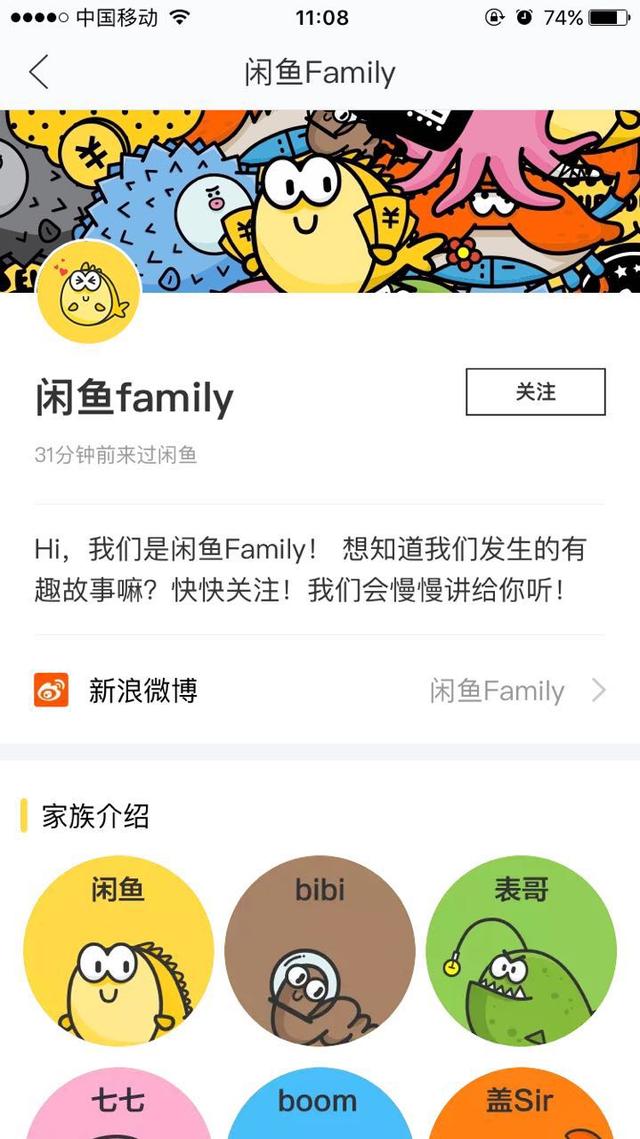Open the 闲鱼 family member circle
Viewport: 640px width, 1139px height.
click(x=119, y=950)
